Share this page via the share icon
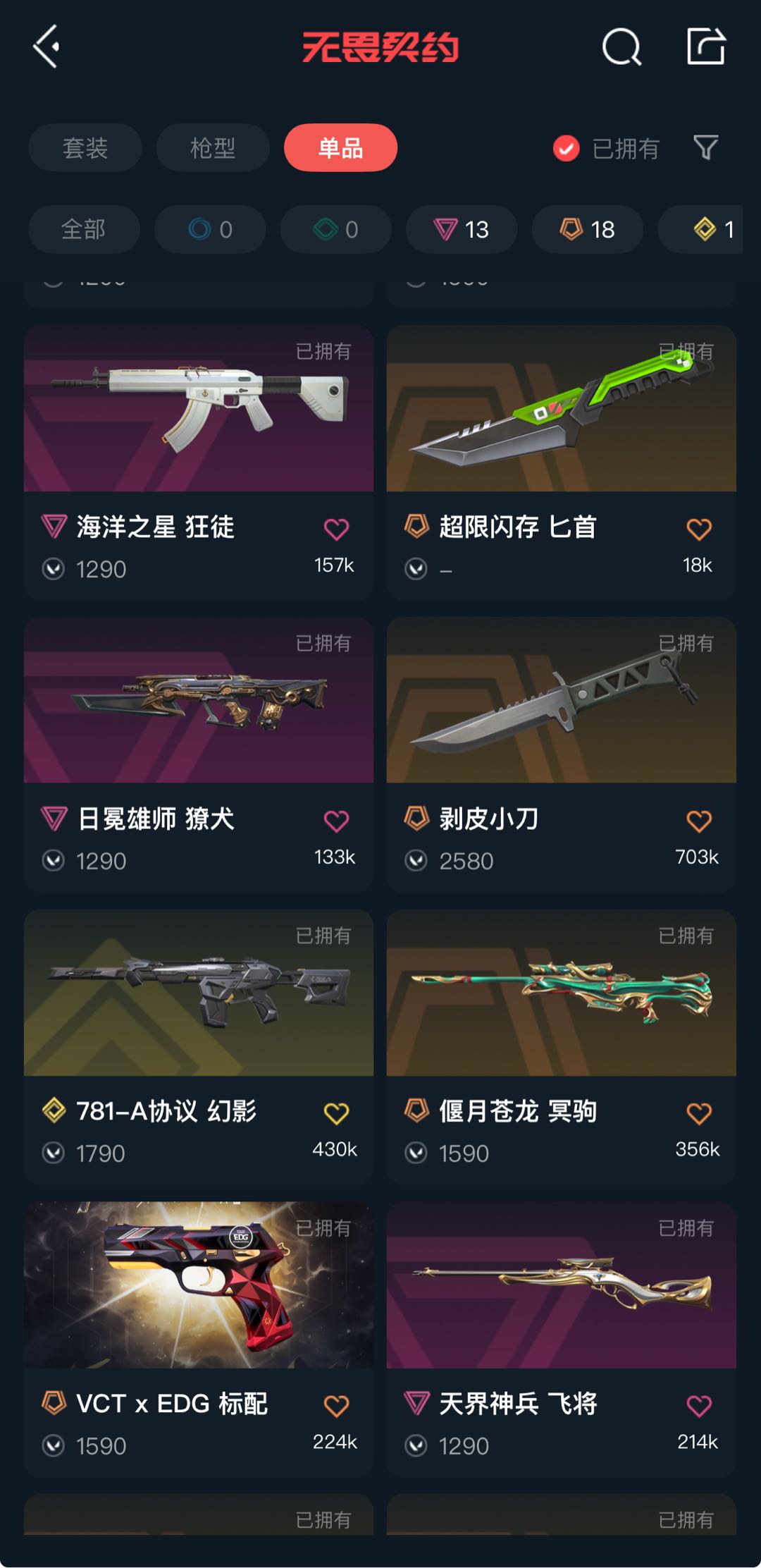761x1568 pixels. coord(706,47)
